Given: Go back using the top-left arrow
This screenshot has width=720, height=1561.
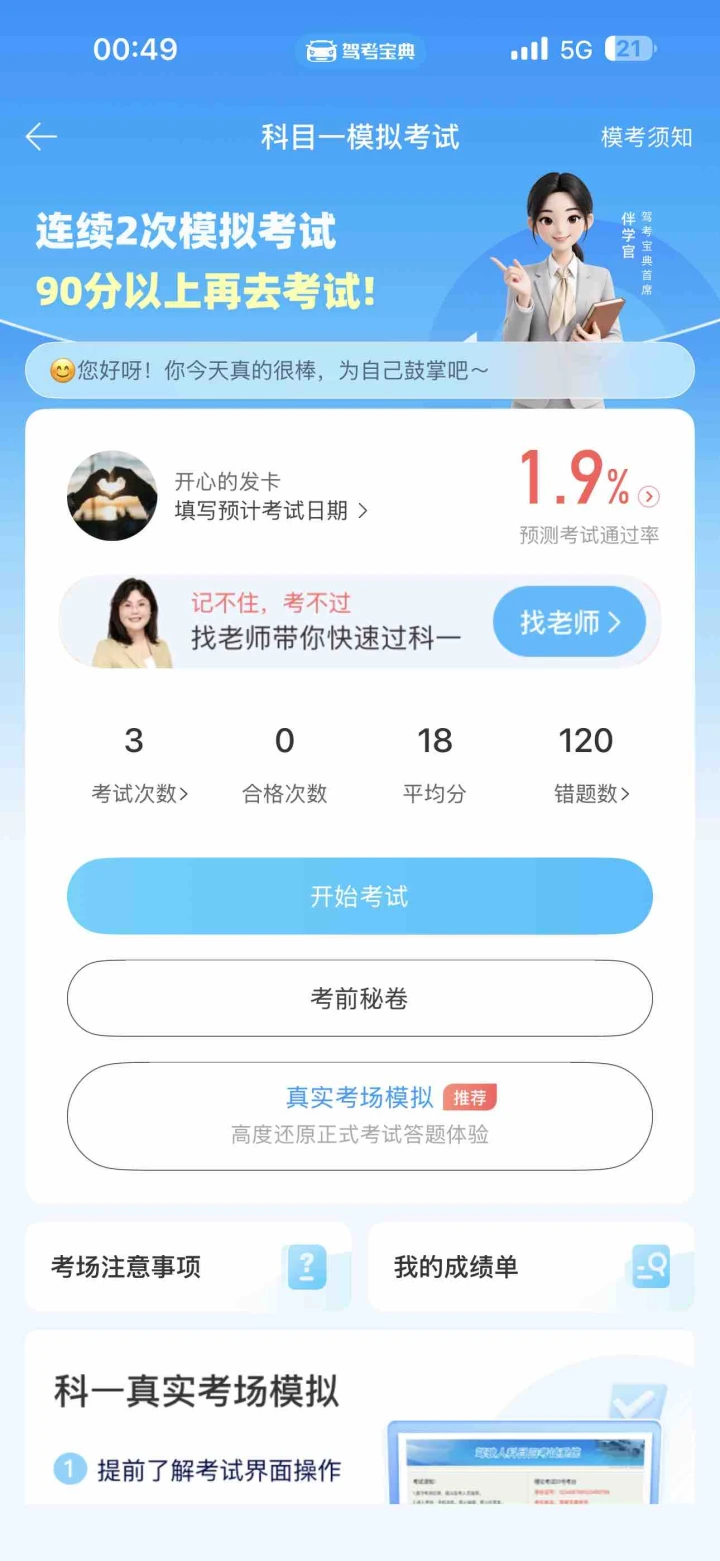Looking at the screenshot, I should (41, 137).
